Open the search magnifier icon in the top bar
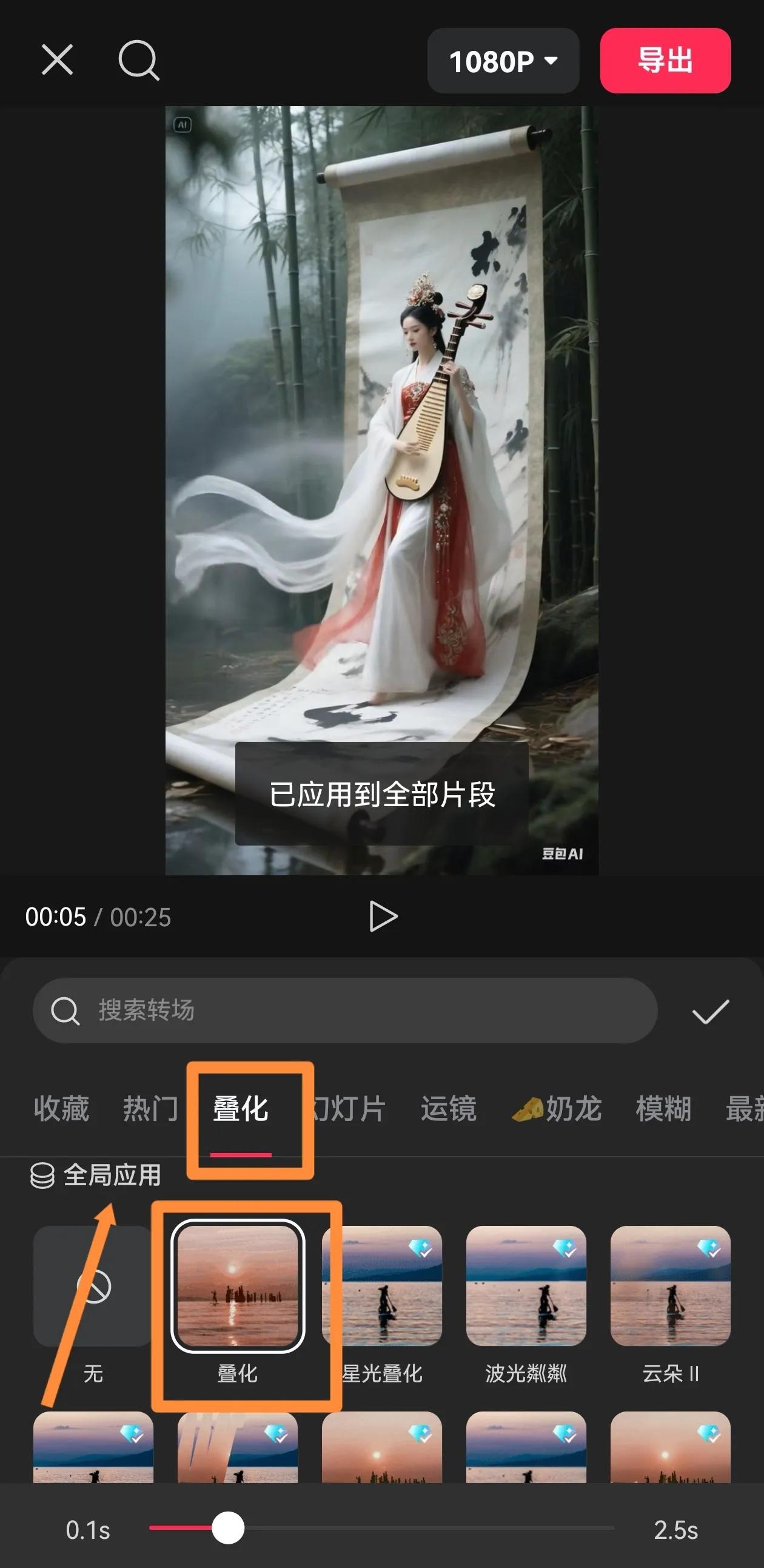764x1568 pixels. [x=139, y=59]
